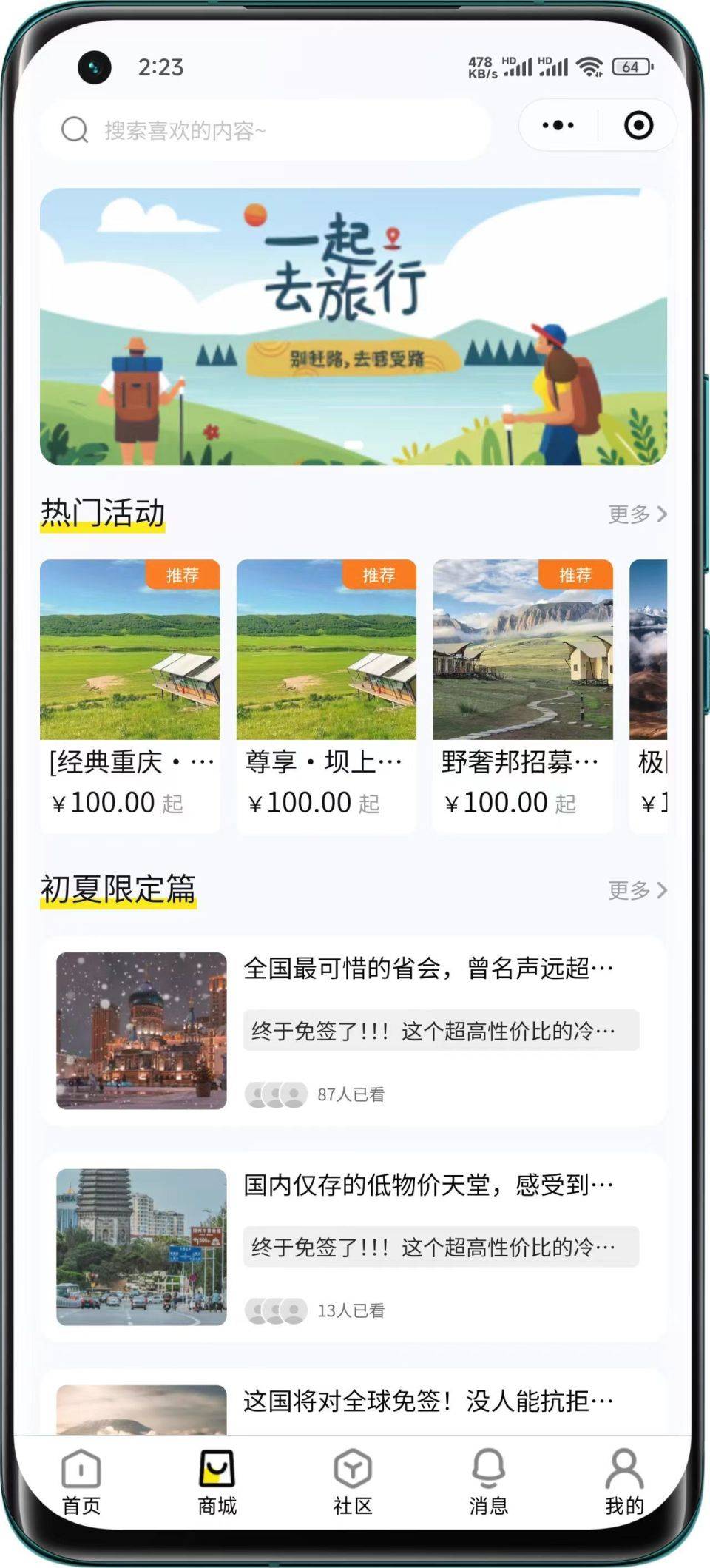The height and width of the screenshot is (1568, 710).
Task: Tap the circular mini-program close/home capsule icon
Action: [637, 124]
